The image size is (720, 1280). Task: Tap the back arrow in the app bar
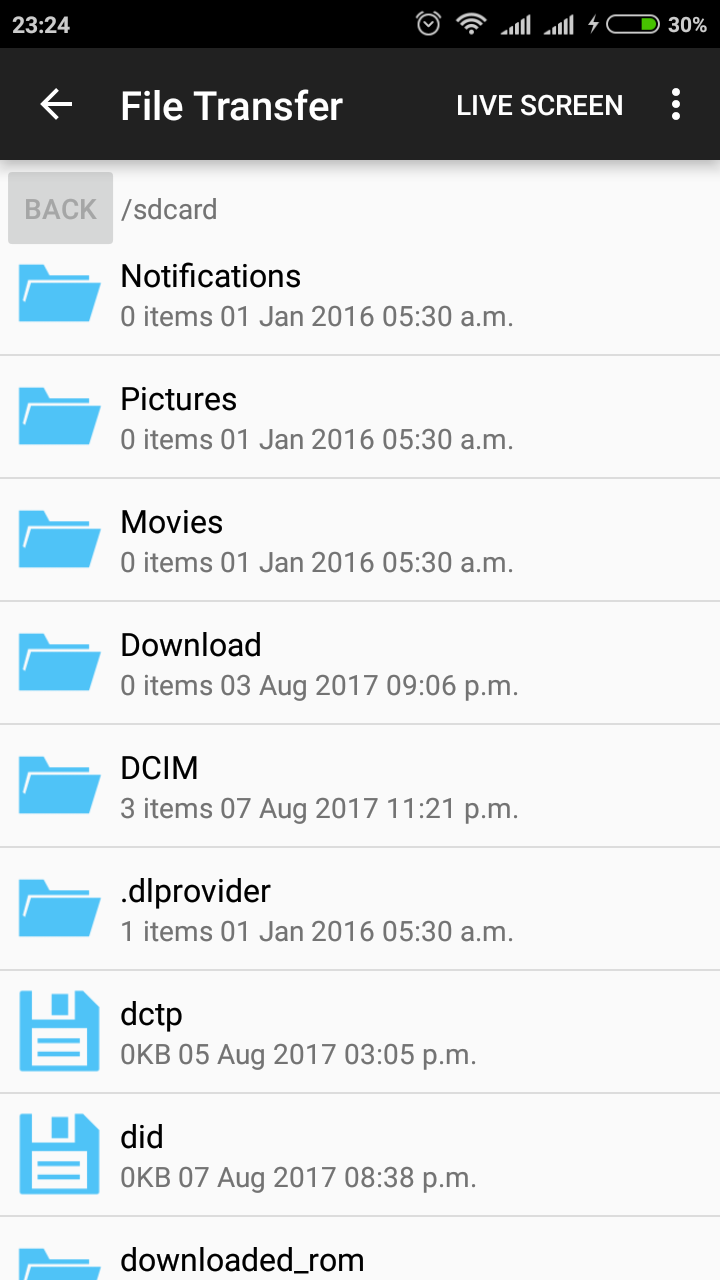click(x=56, y=105)
